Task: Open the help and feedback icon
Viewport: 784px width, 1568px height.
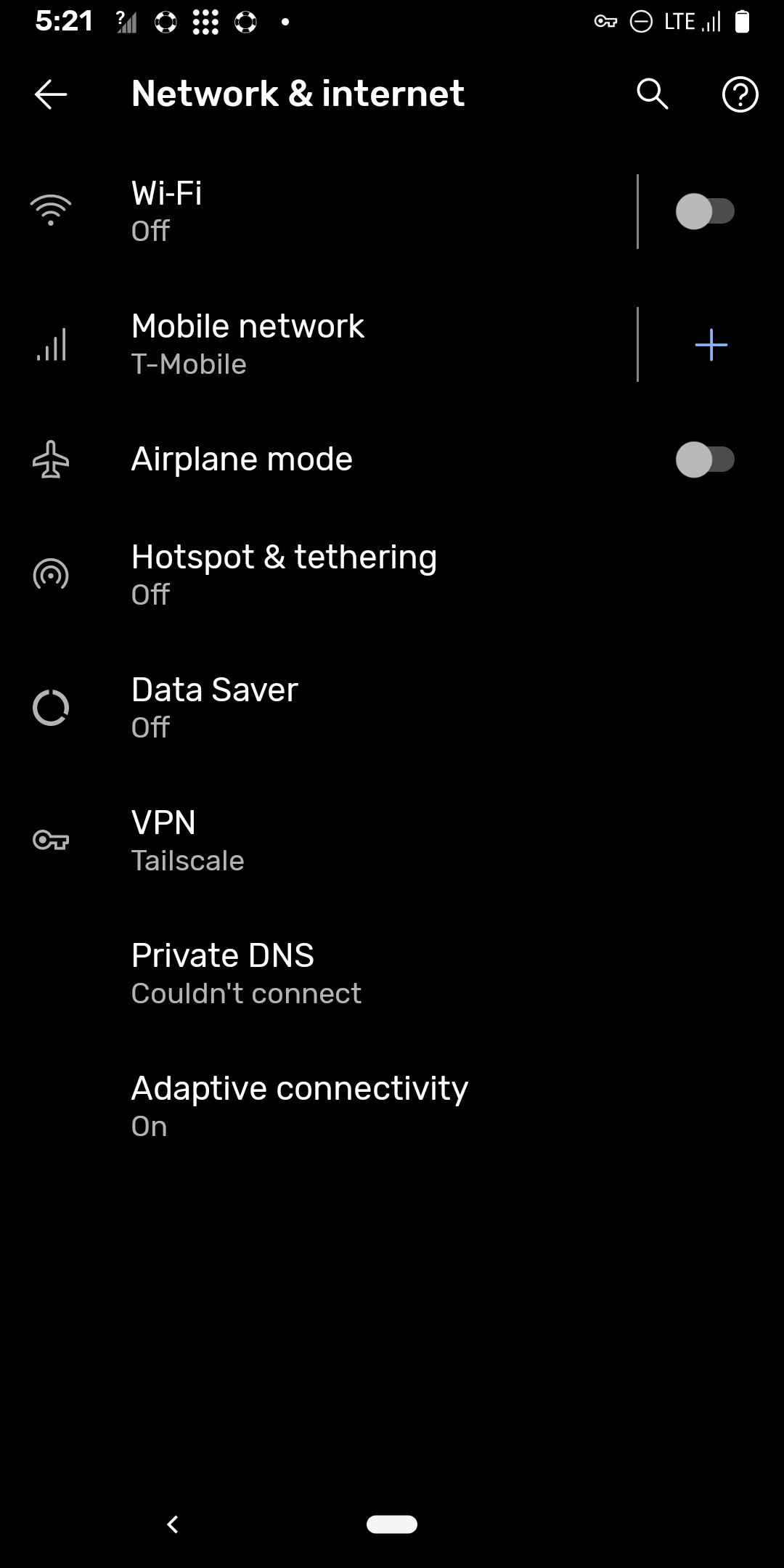Action: tap(740, 94)
